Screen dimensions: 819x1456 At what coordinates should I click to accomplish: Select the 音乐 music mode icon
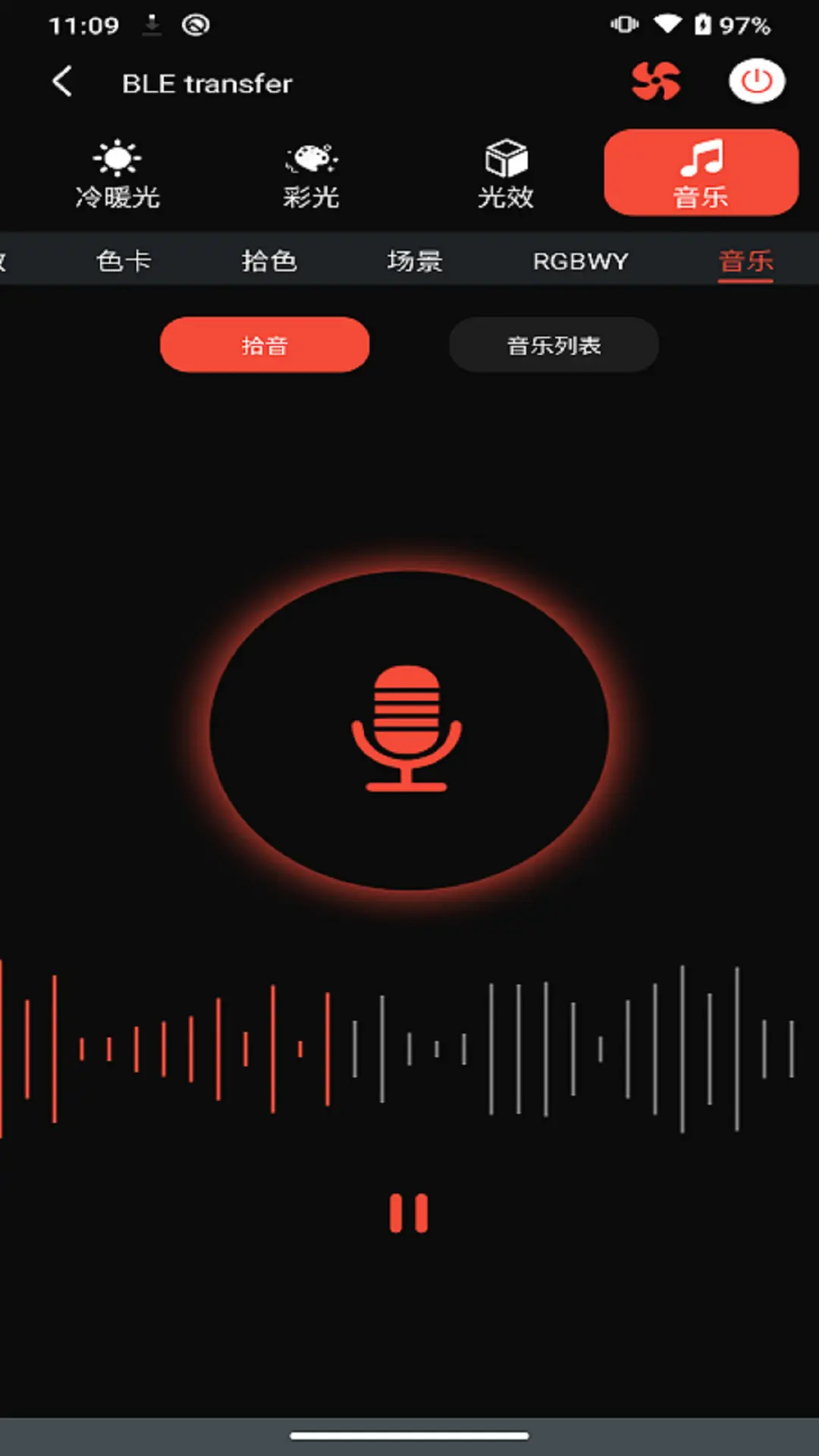700,173
